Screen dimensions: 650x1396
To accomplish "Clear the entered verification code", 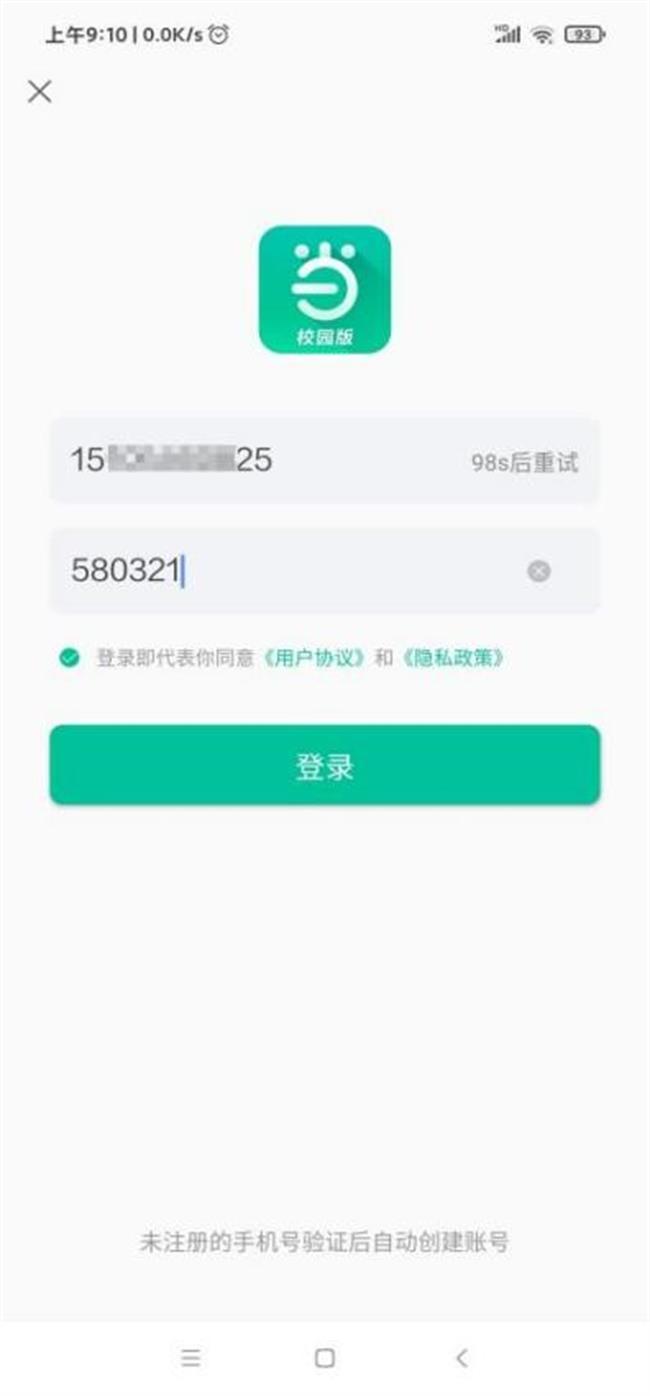I will coord(539,571).
